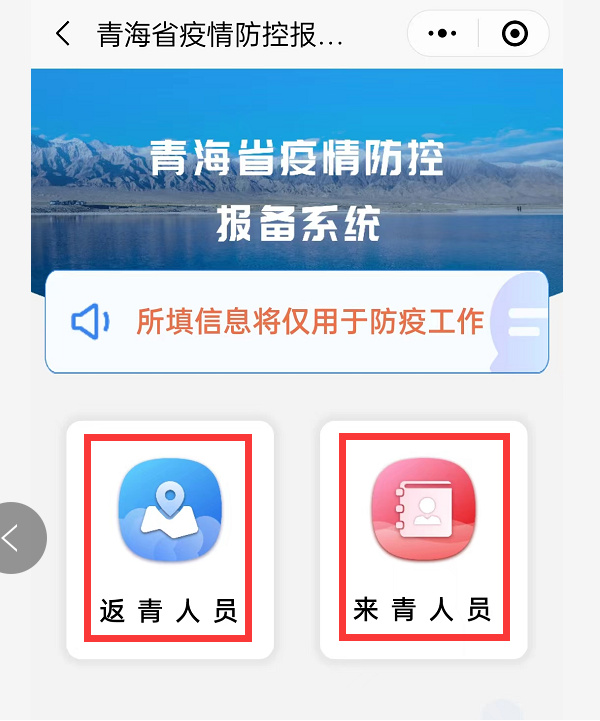
Task: Open the 来青人员 card
Action: [423, 539]
